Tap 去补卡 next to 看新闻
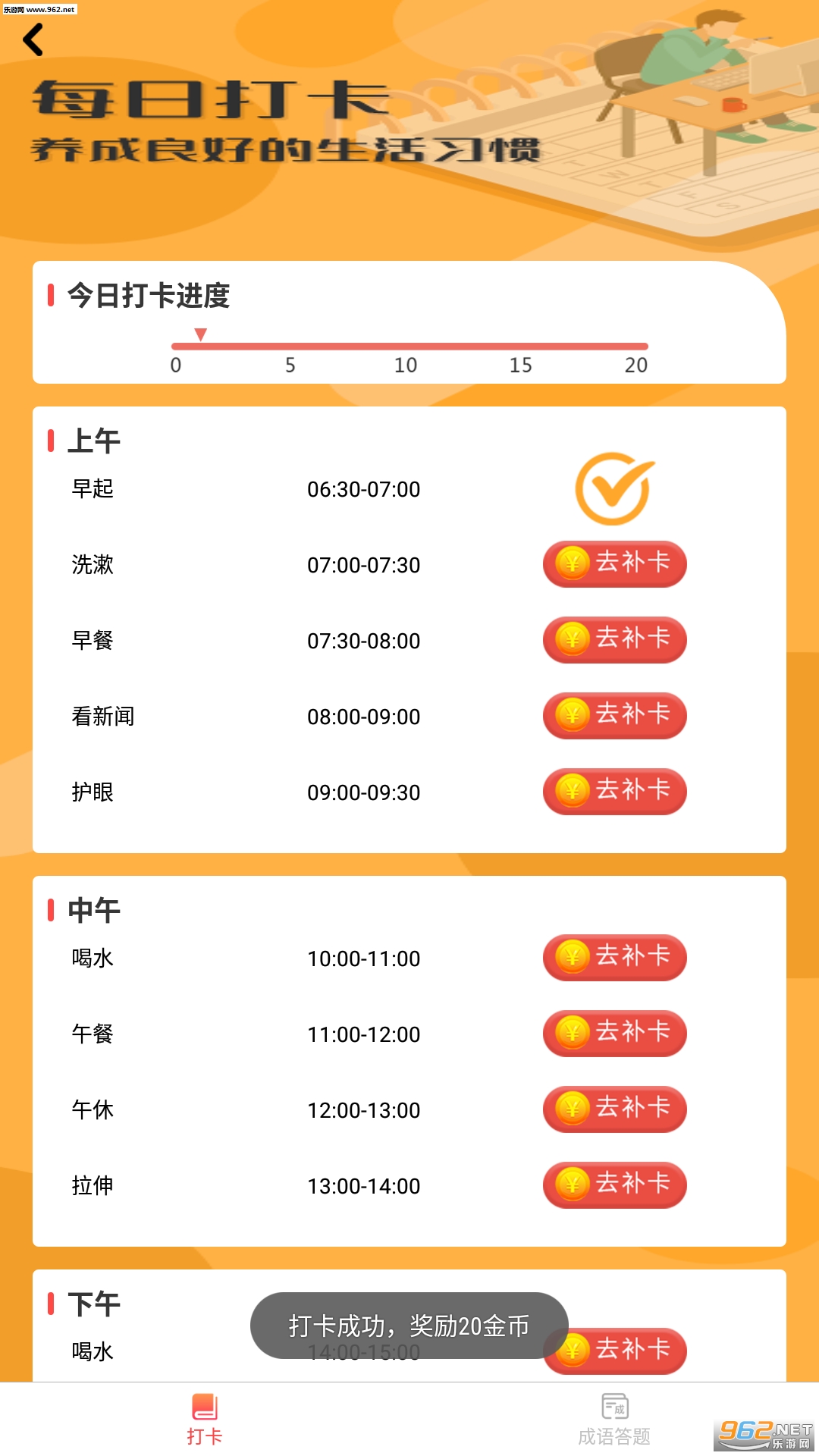Viewport: 819px width, 1456px height. 614,716
